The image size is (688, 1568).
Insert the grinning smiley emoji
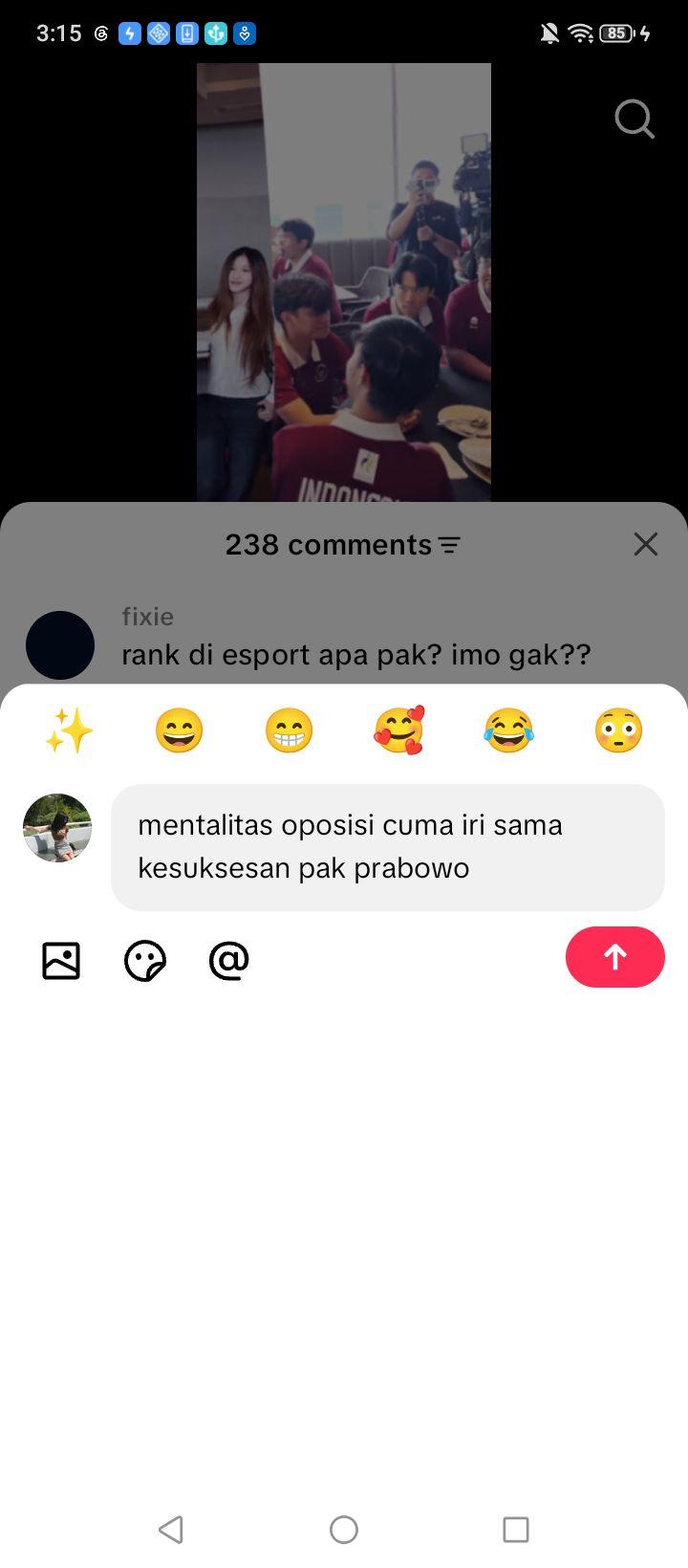coord(179,731)
